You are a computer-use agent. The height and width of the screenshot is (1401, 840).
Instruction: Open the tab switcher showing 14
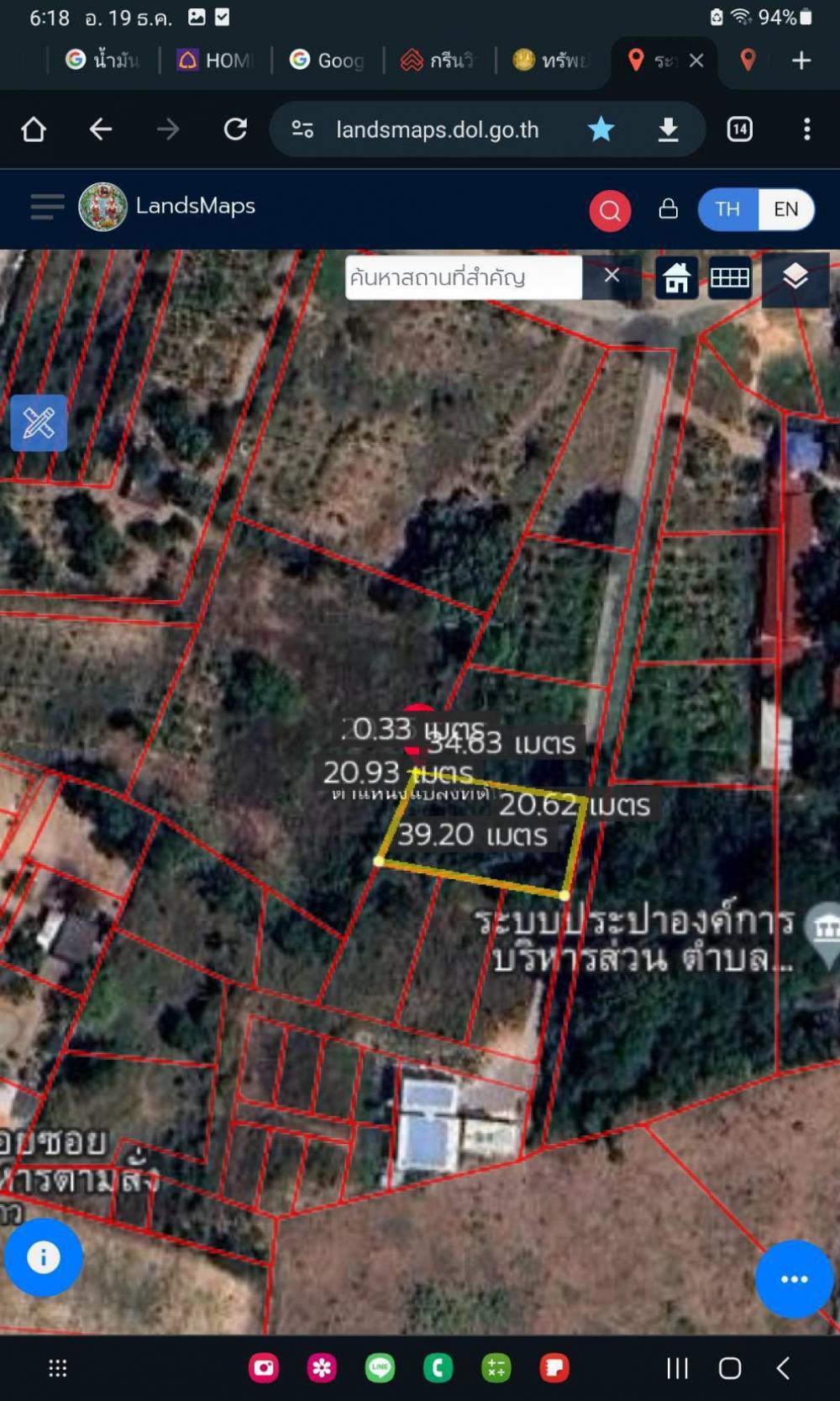(739, 129)
